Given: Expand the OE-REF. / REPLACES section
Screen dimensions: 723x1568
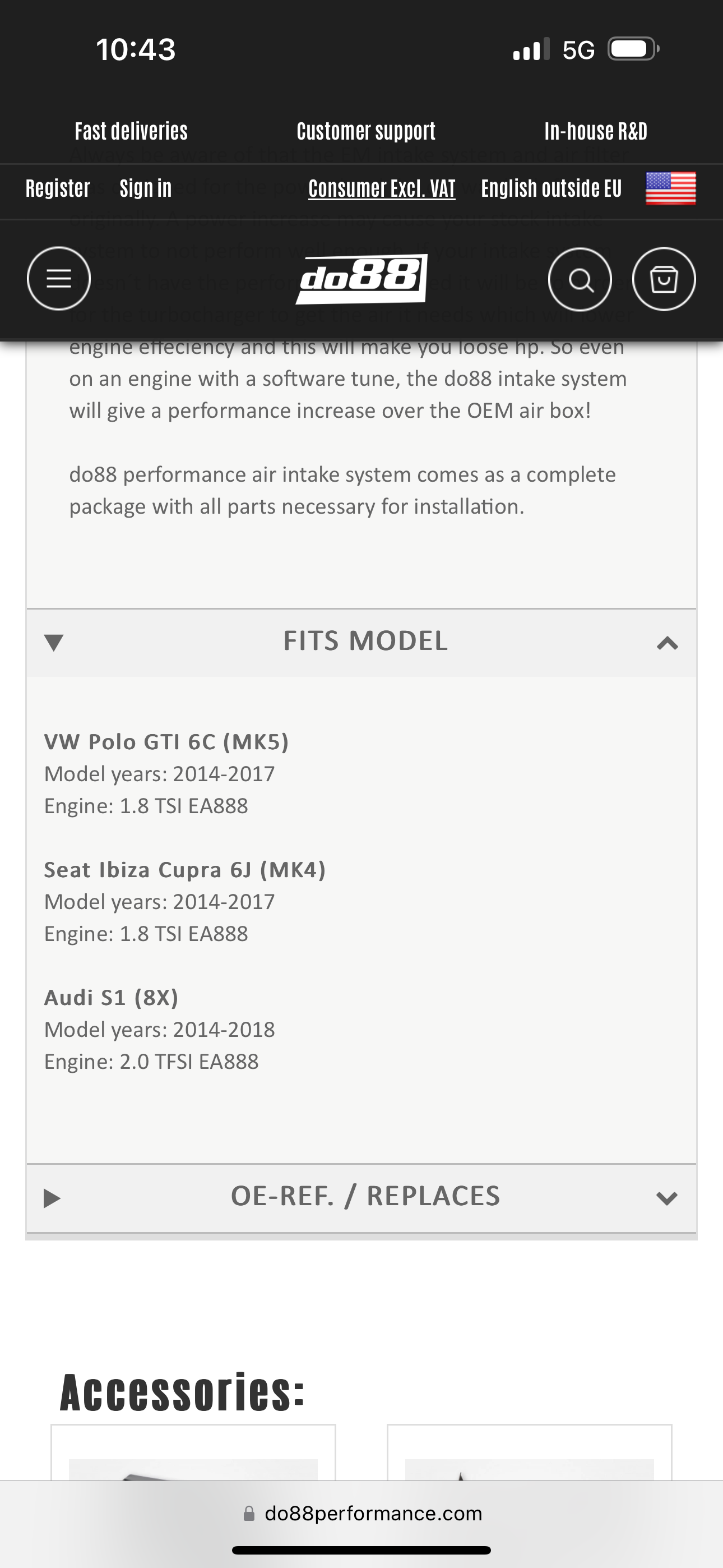Looking at the screenshot, I should coord(667,1196).
